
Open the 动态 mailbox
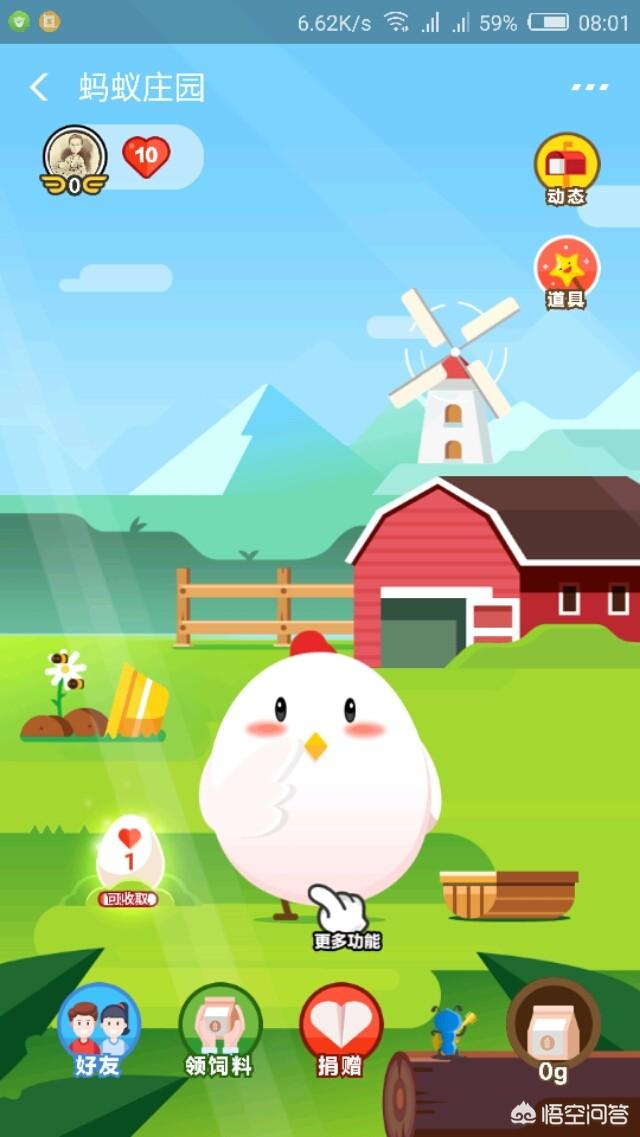pos(567,169)
